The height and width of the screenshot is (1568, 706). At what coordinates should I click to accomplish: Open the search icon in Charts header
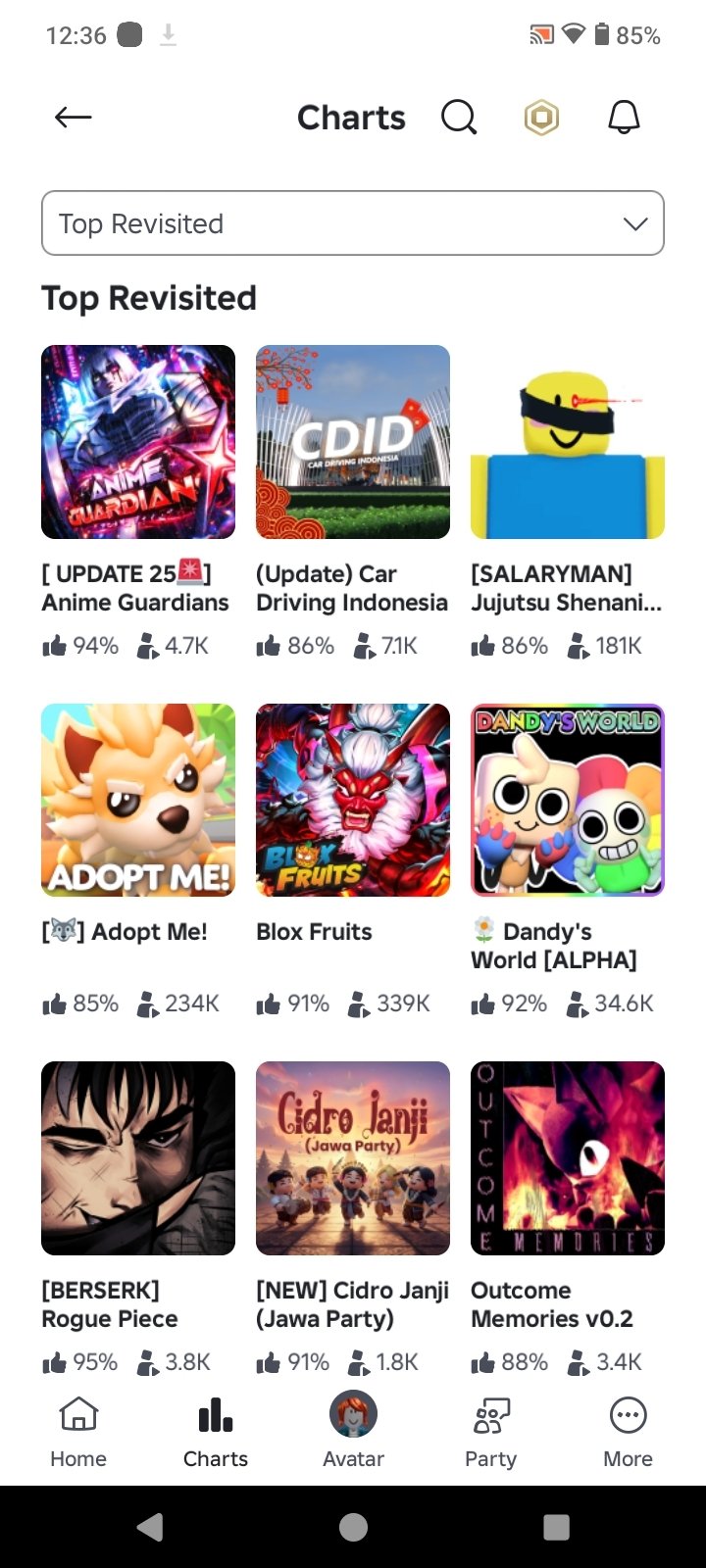[x=458, y=118]
